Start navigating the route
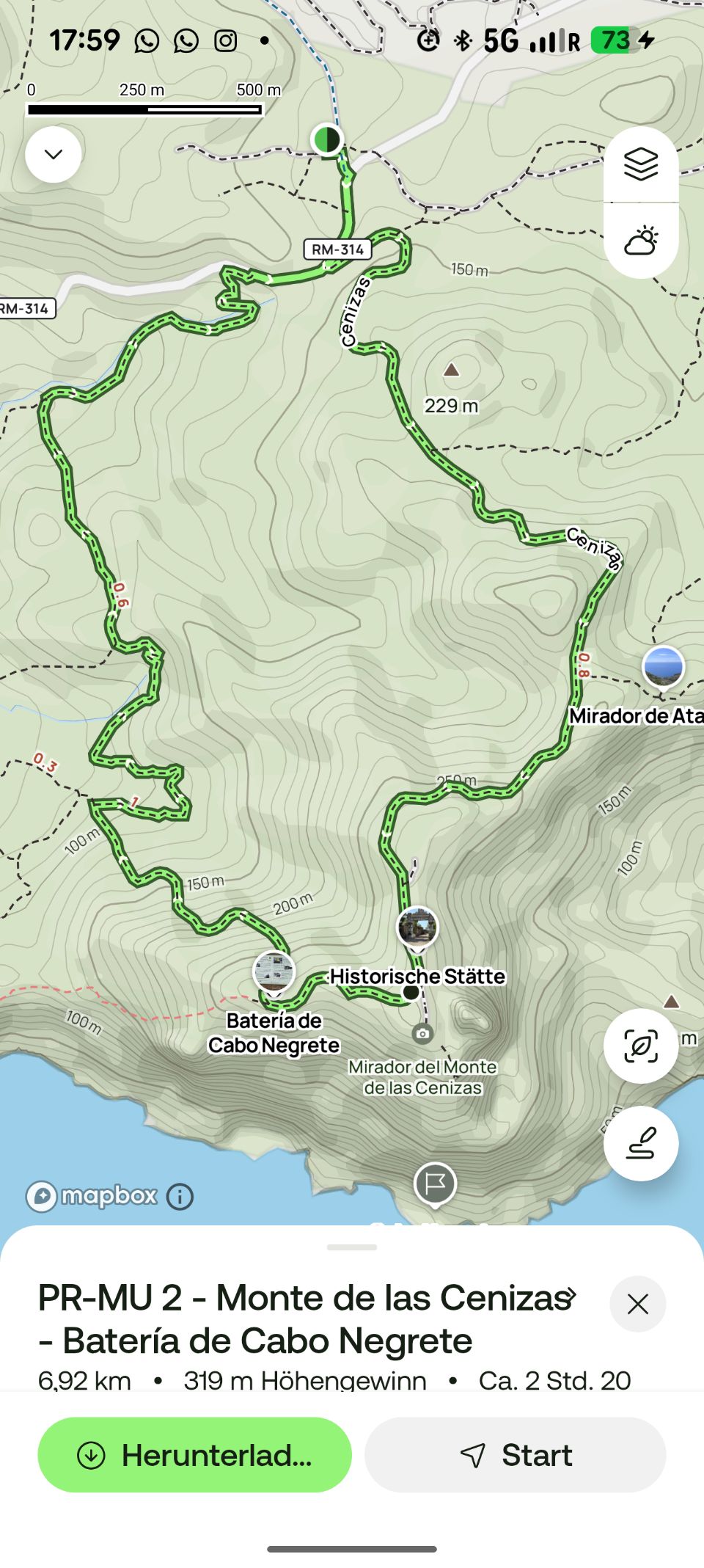Screen dimensions: 704x1568 [x=516, y=1455]
